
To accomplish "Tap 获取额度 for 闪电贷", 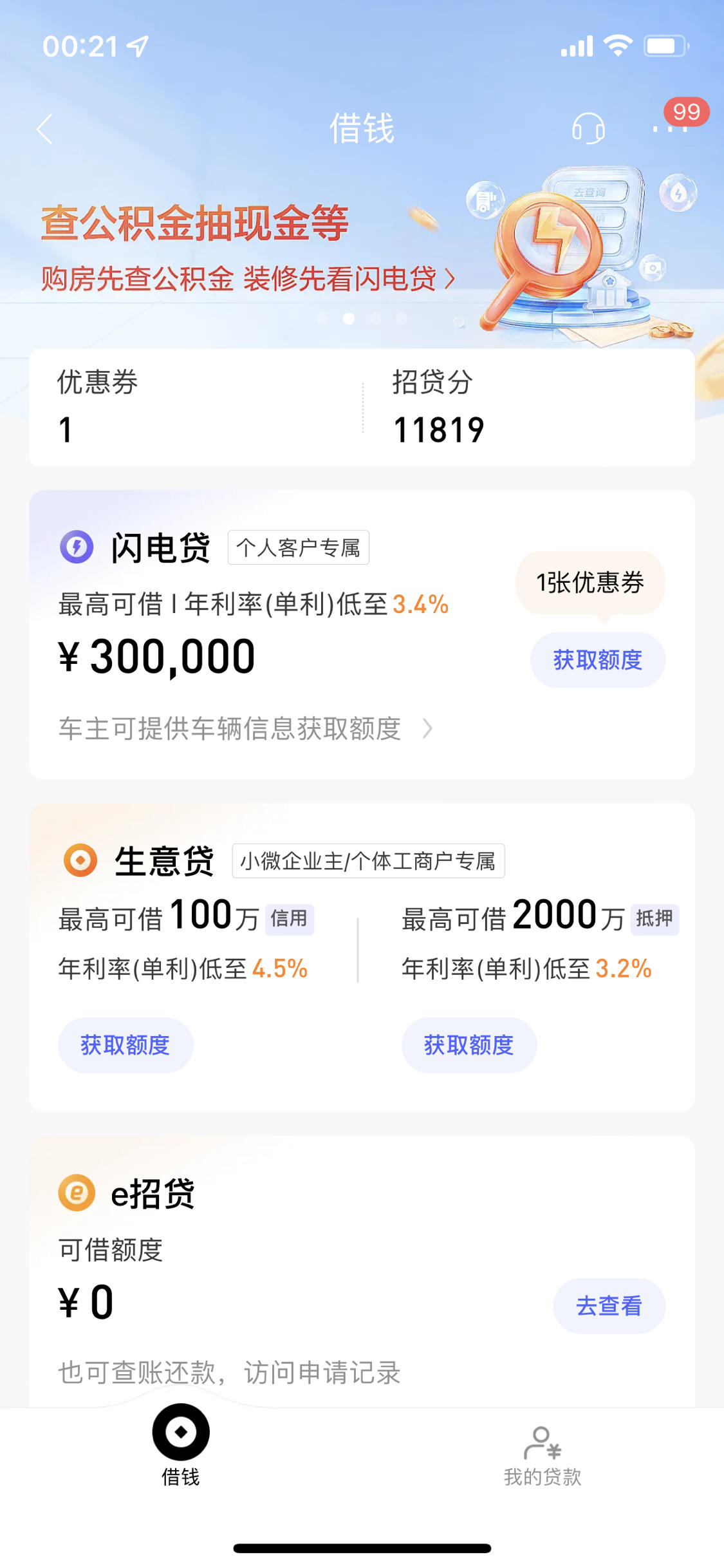I will 598,659.
